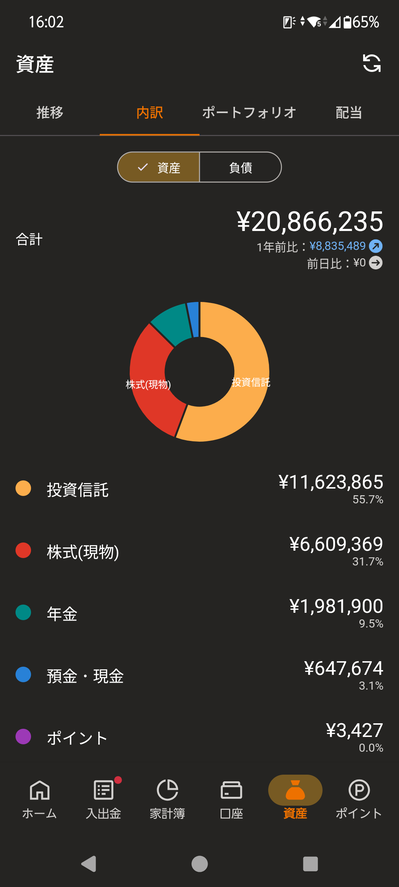Tap the 1年前比 arrow icon
The width and height of the screenshot is (399, 887).
[376, 246]
